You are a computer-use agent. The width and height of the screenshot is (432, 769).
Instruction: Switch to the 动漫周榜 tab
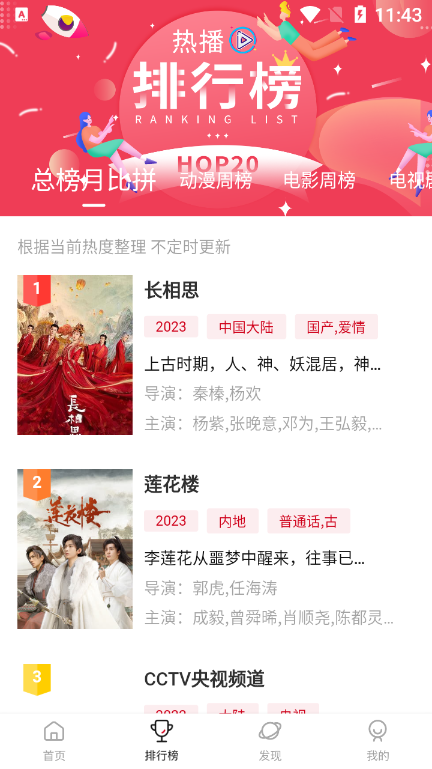tap(216, 180)
